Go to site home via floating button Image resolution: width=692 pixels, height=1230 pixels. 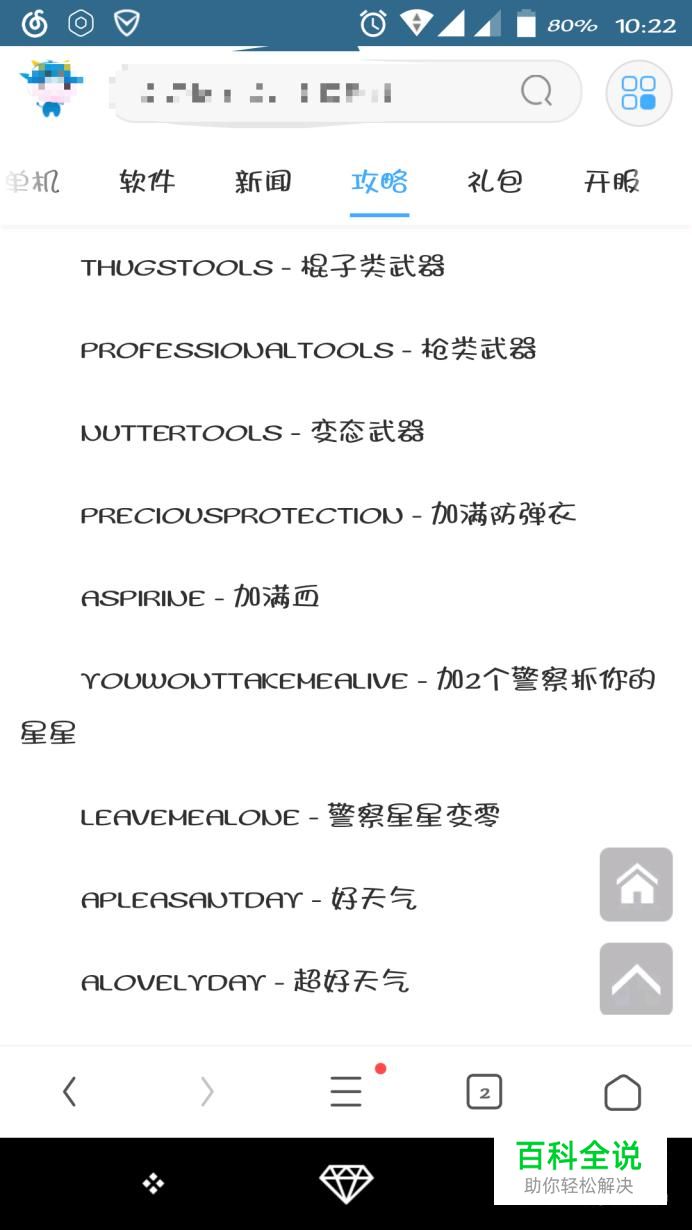636,885
